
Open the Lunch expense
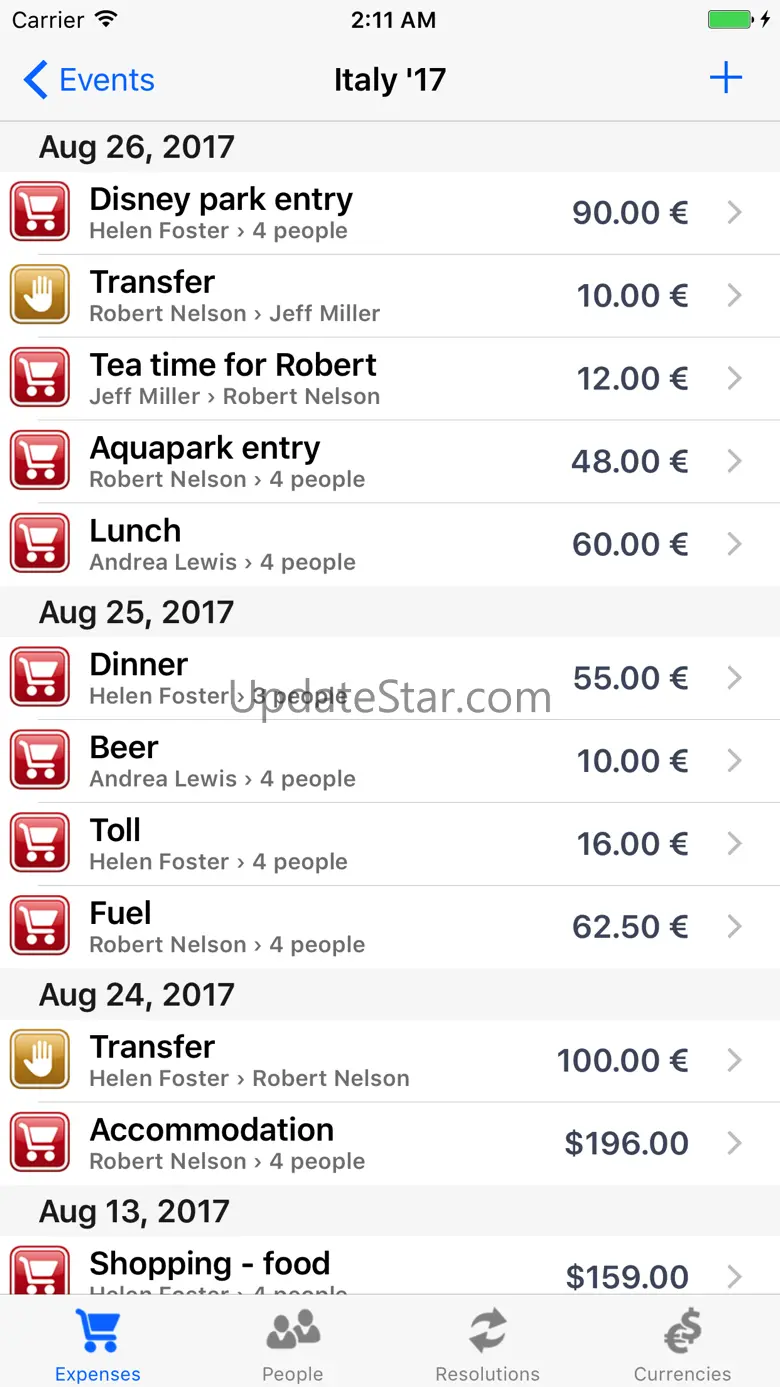point(390,545)
